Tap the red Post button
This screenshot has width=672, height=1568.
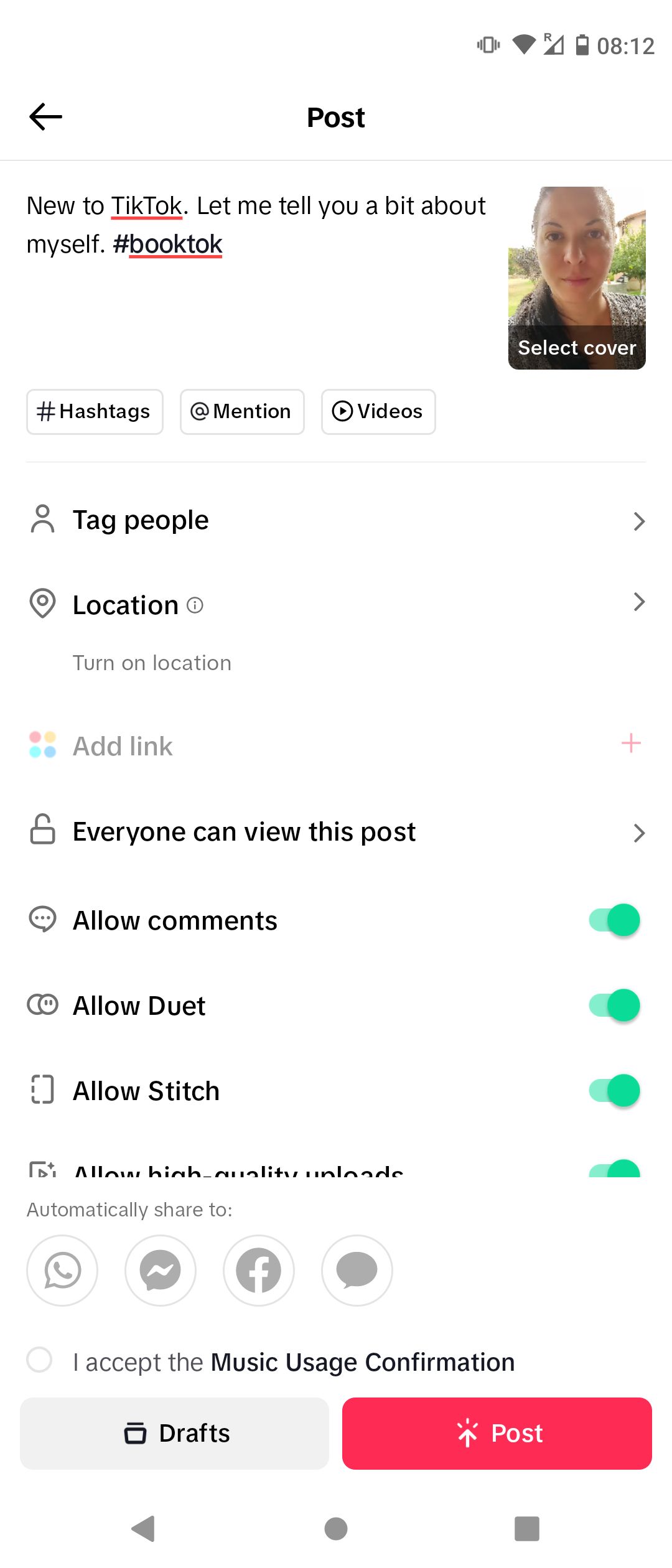tap(496, 1433)
